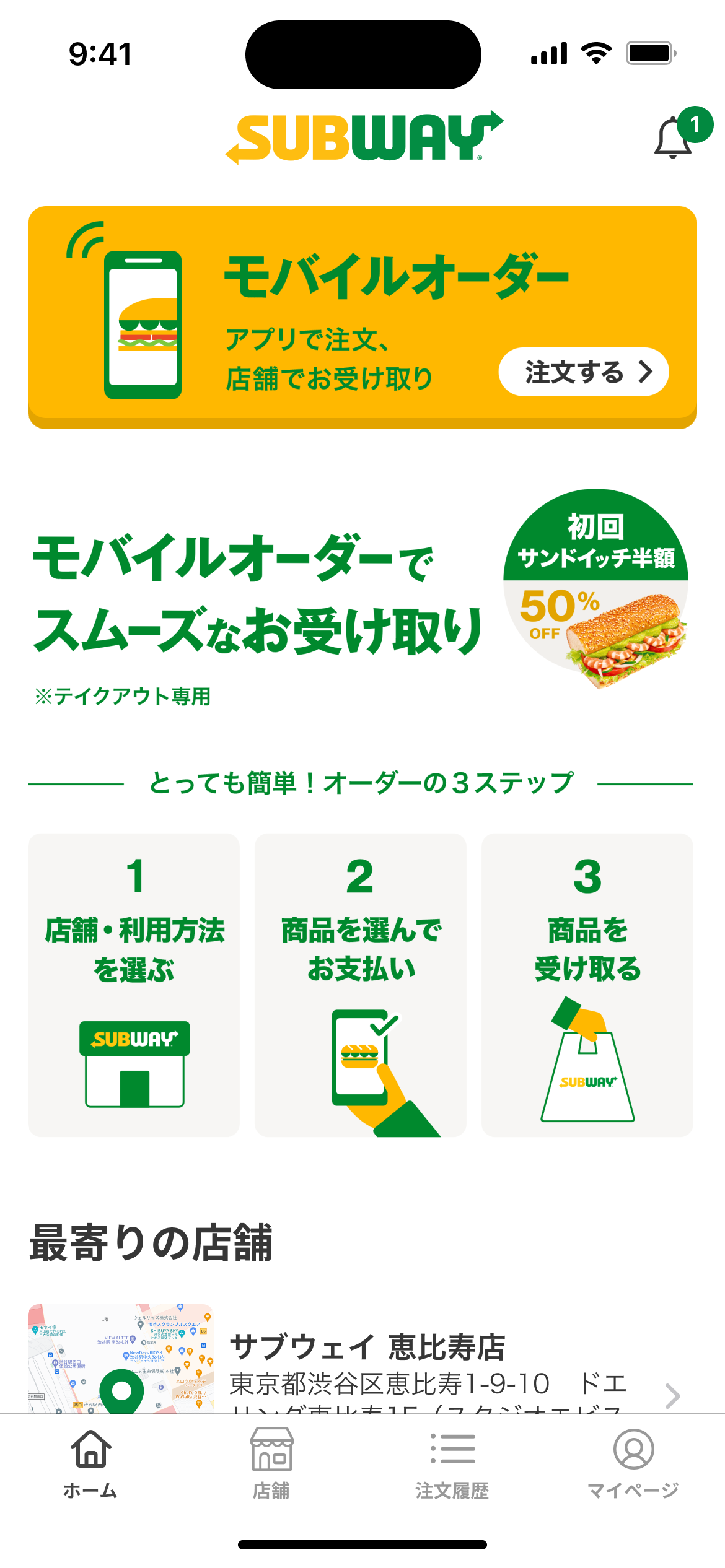Switch to the 店舗 tab
Image resolution: width=725 pixels, height=1568 pixels.
click(x=271, y=1463)
